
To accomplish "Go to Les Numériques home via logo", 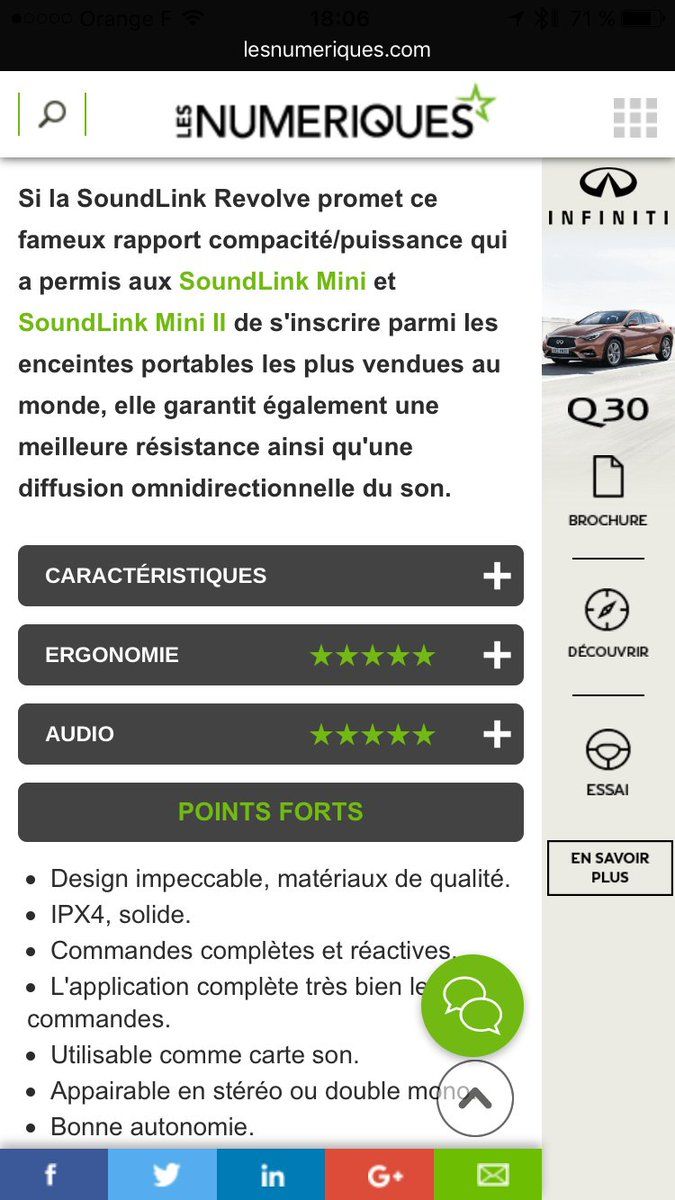I will (336, 113).
